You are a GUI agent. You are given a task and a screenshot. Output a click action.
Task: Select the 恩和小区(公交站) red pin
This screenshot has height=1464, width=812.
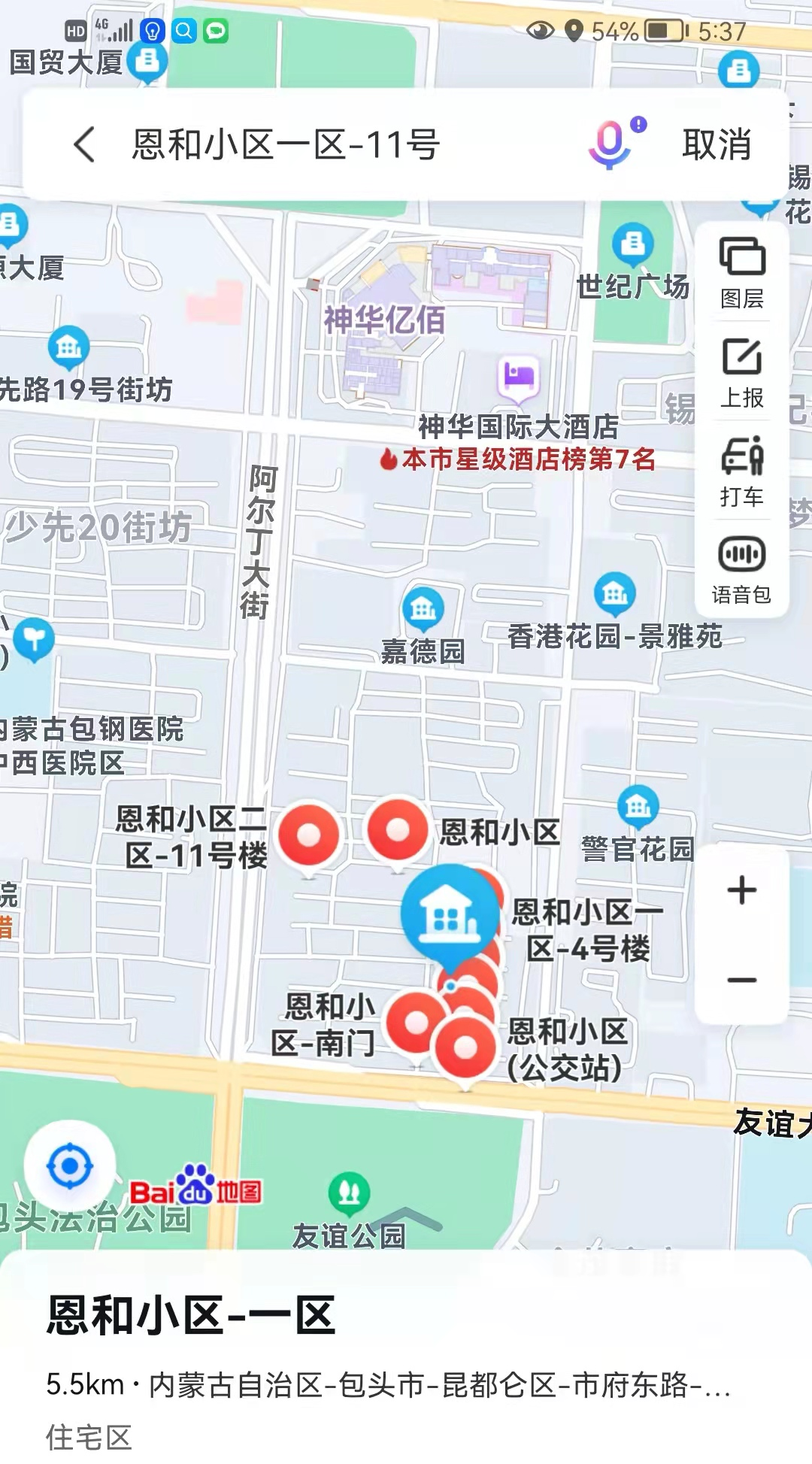(466, 1046)
